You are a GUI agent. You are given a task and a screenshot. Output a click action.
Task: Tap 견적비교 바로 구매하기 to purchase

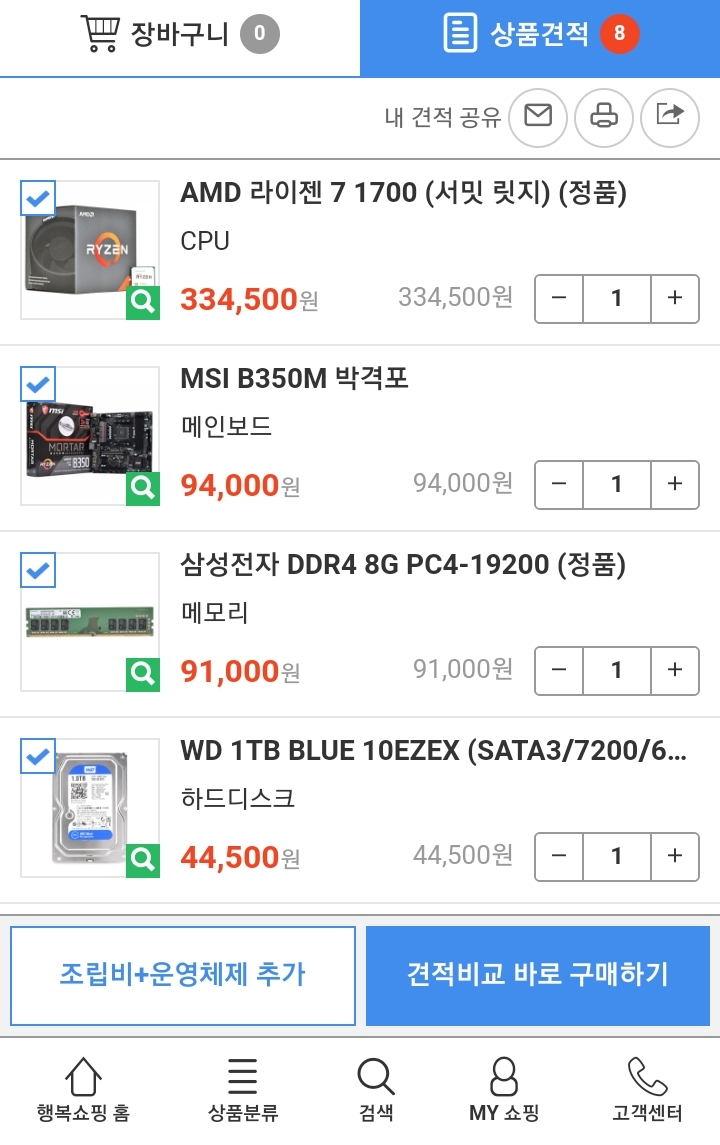coord(538,975)
